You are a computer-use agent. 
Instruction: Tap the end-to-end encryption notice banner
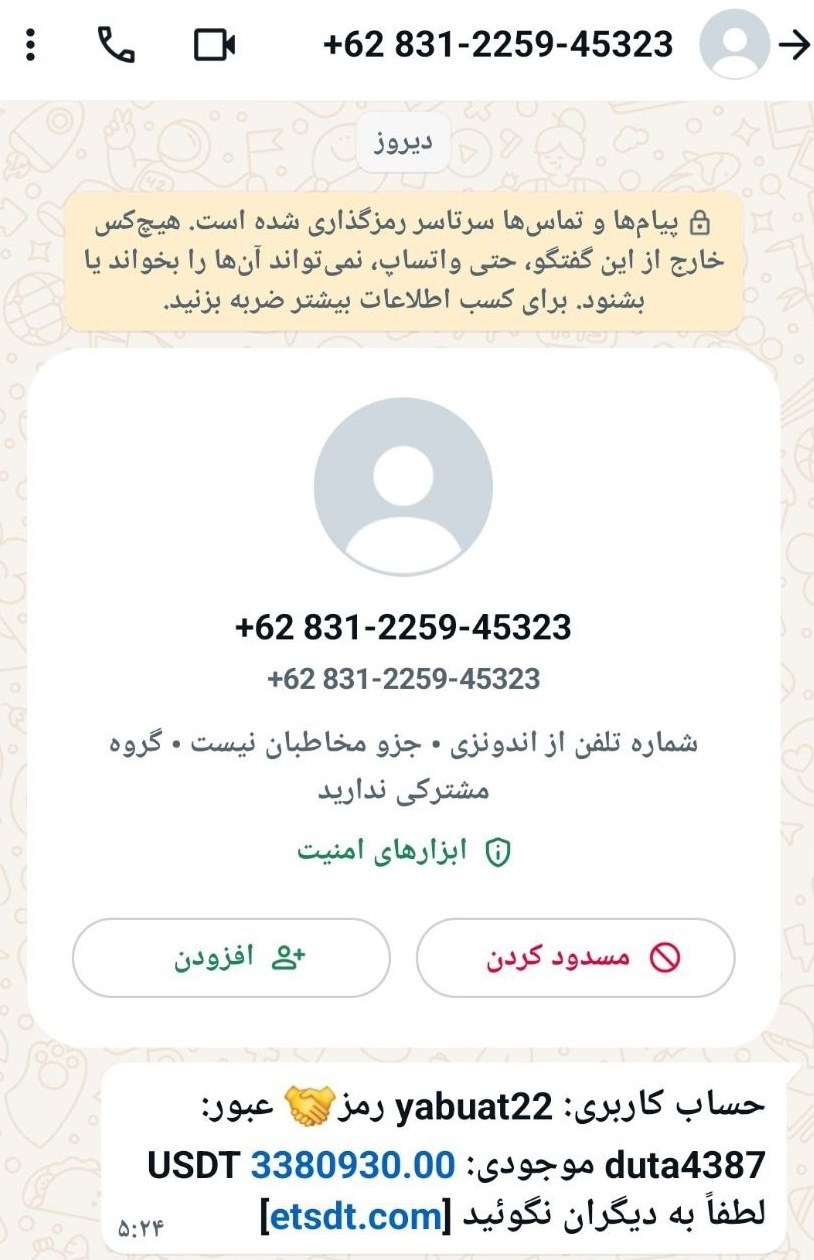(x=407, y=260)
